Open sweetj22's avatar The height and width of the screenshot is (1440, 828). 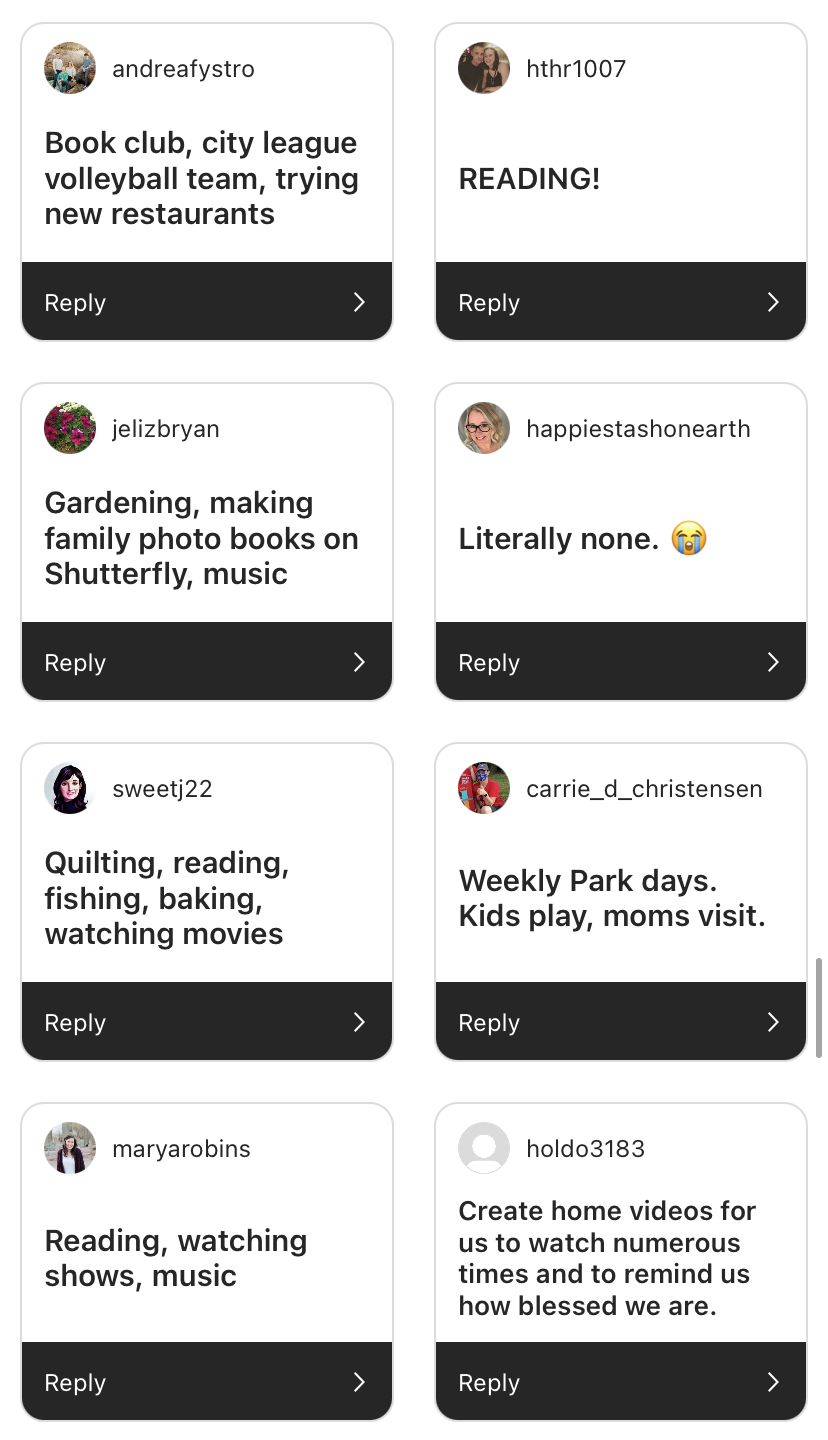pos(70,788)
